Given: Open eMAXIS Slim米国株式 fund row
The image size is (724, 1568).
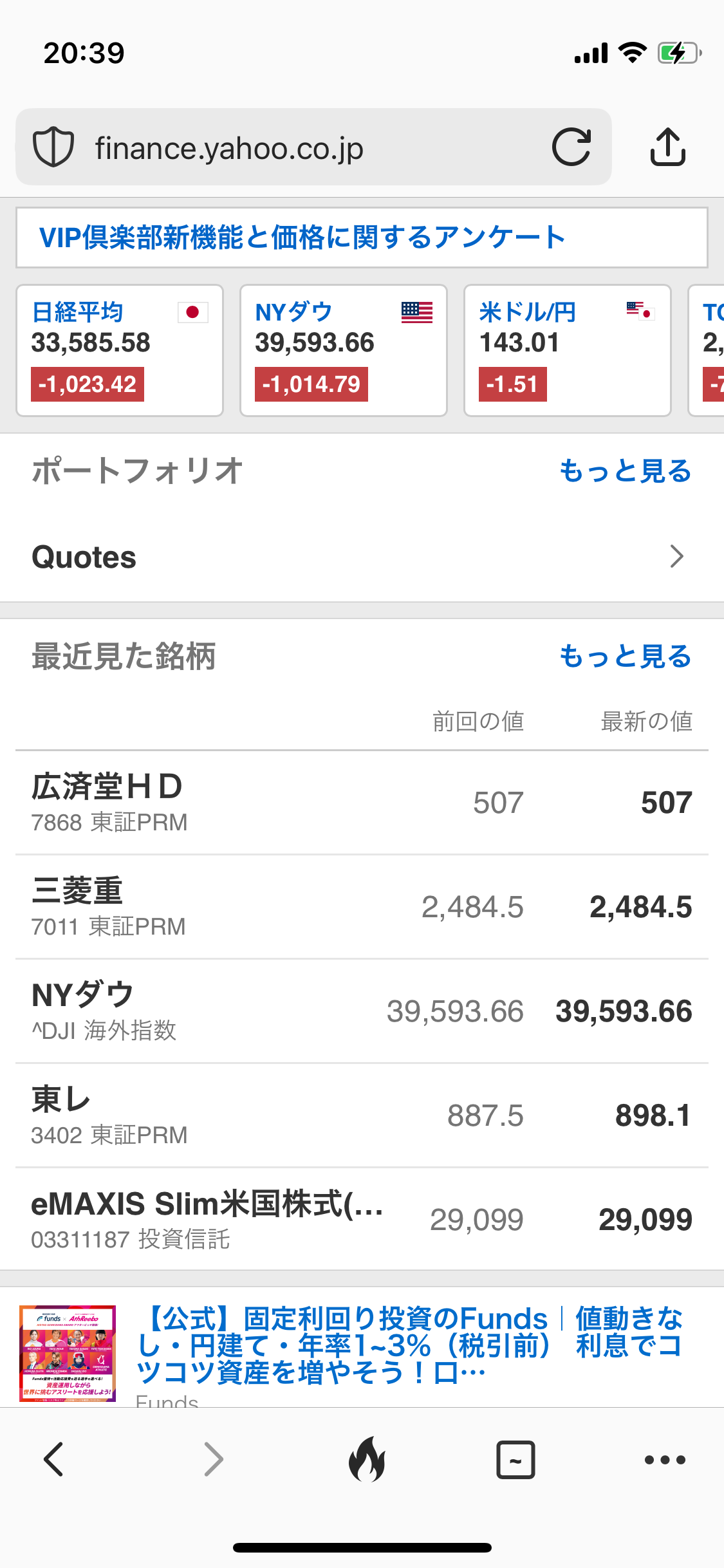Looking at the screenshot, I should [362, 1220].
